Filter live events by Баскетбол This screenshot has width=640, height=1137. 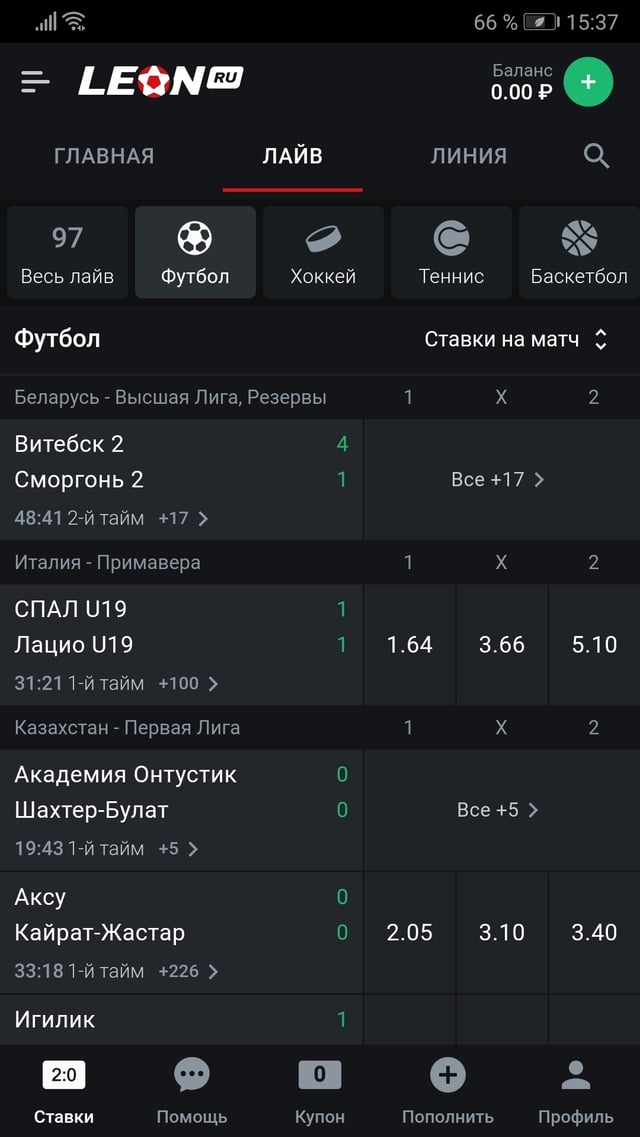coord(578,253)
